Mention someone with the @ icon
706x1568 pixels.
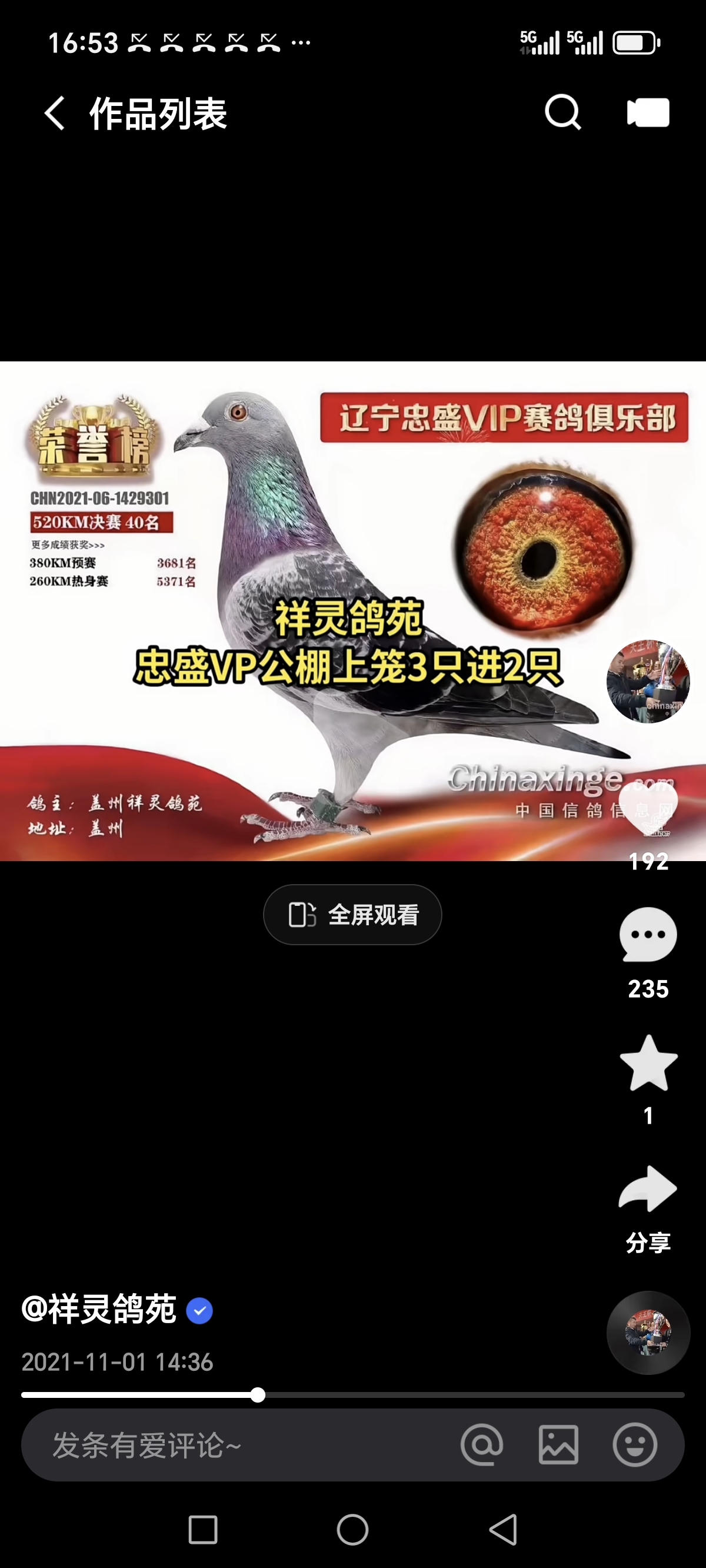click(x=482, y=1445)
